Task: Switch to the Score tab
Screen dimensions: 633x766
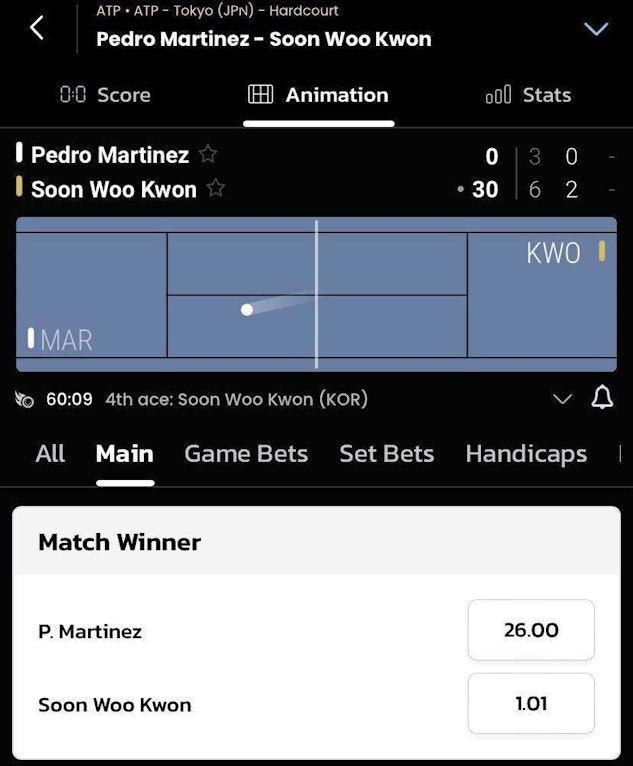Action: tap(105, 95)
